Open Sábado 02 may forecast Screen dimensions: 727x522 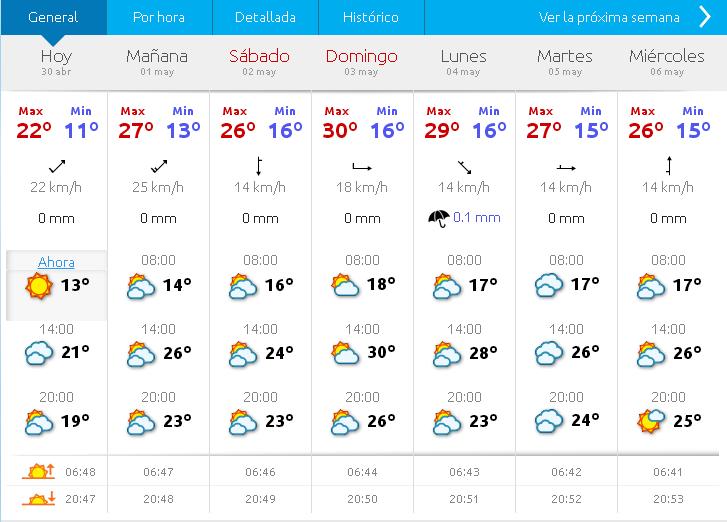tap(259, 62)
